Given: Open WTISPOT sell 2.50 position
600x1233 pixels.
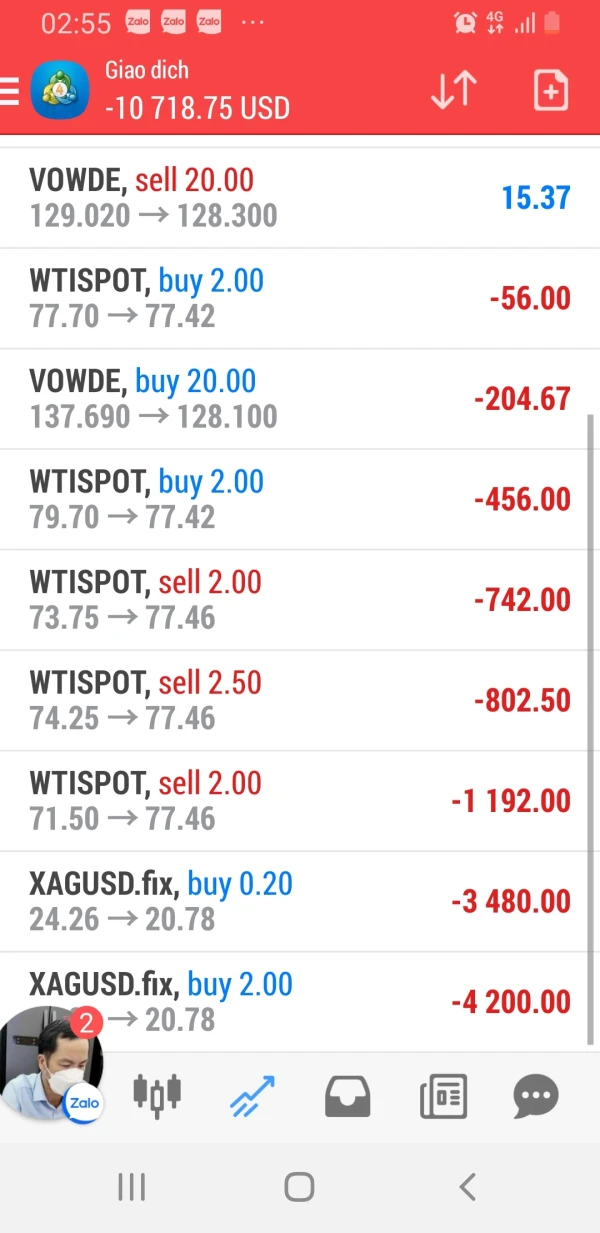Looking at the screenshot, I should 300,700.
